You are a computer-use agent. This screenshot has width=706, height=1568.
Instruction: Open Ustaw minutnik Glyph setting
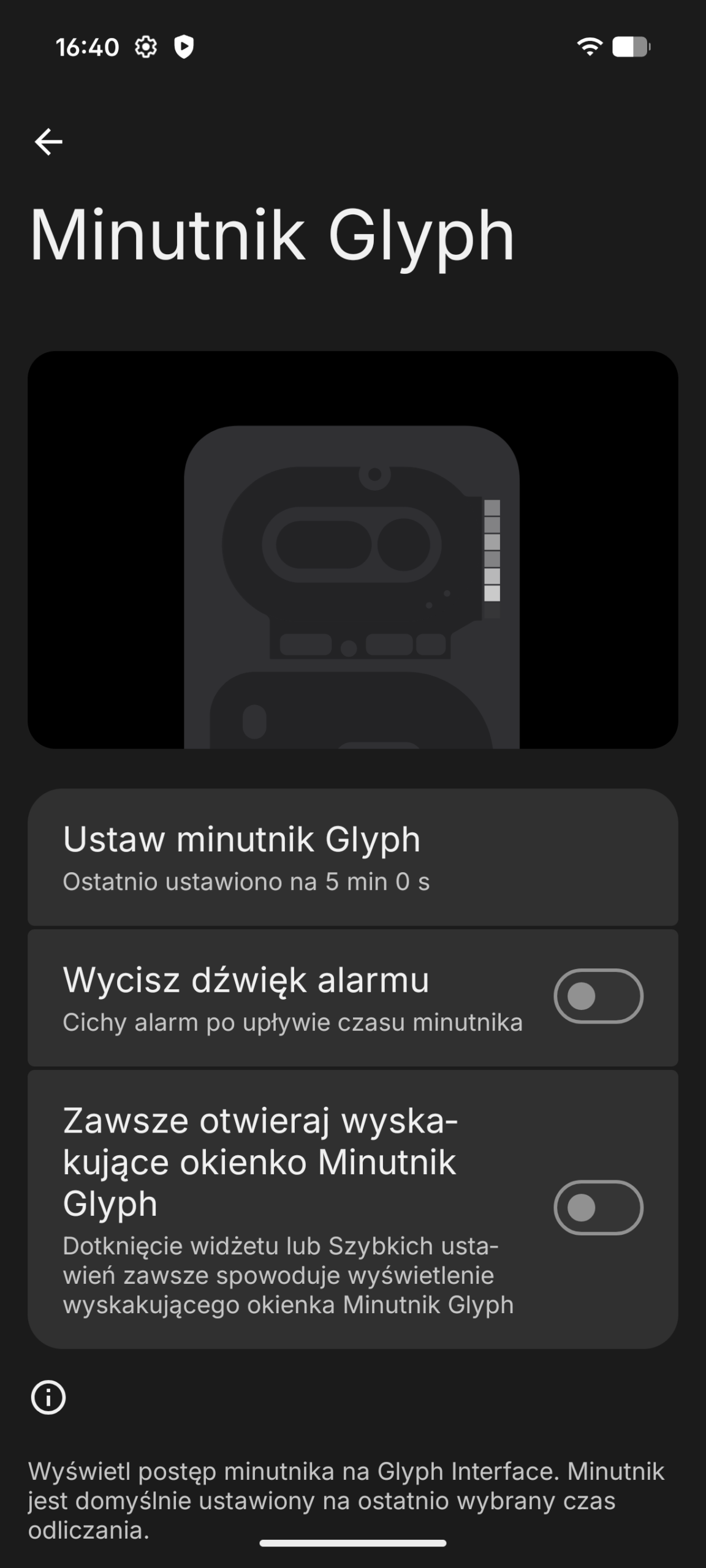pyautogui.click(x=352, y=858)
